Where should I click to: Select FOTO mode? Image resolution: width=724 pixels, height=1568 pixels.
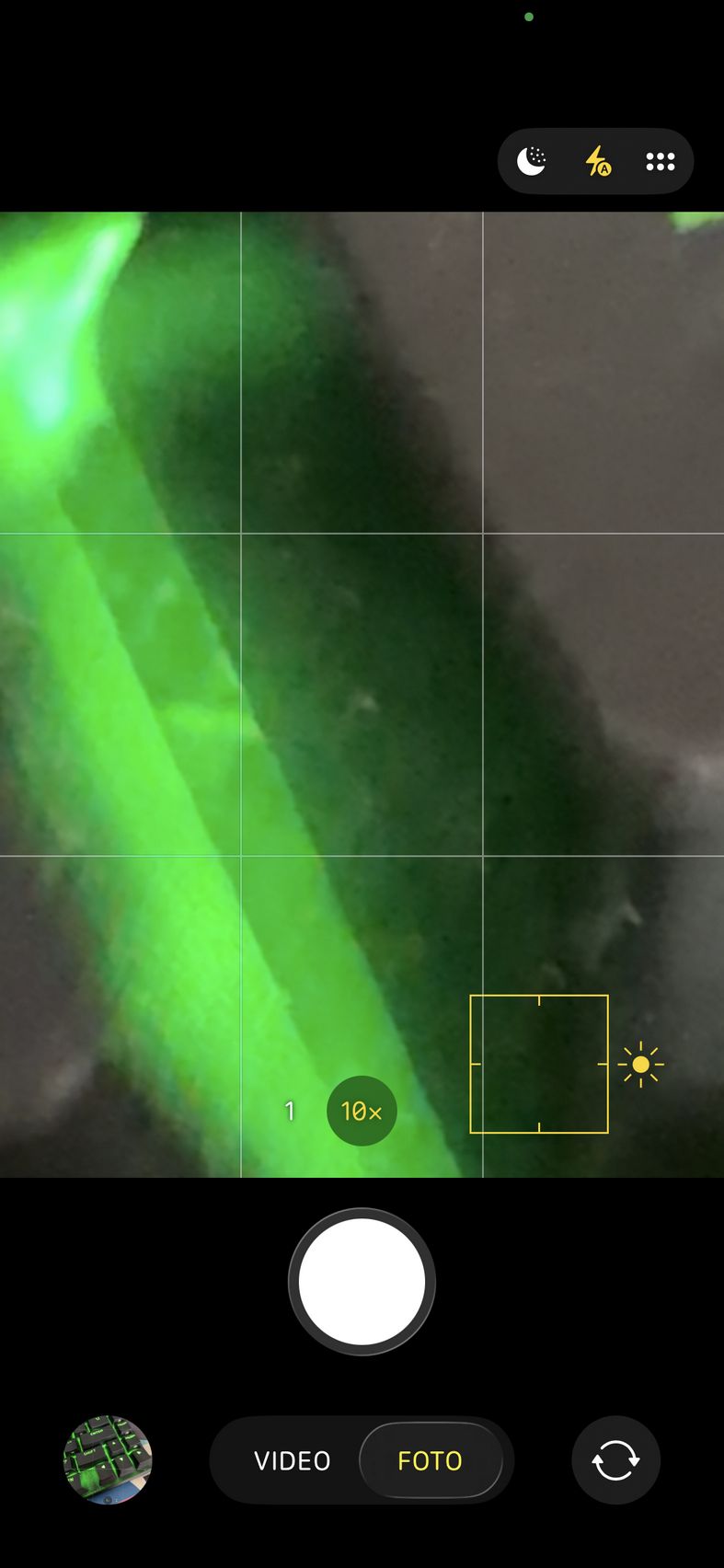(x=430, y=1460)
